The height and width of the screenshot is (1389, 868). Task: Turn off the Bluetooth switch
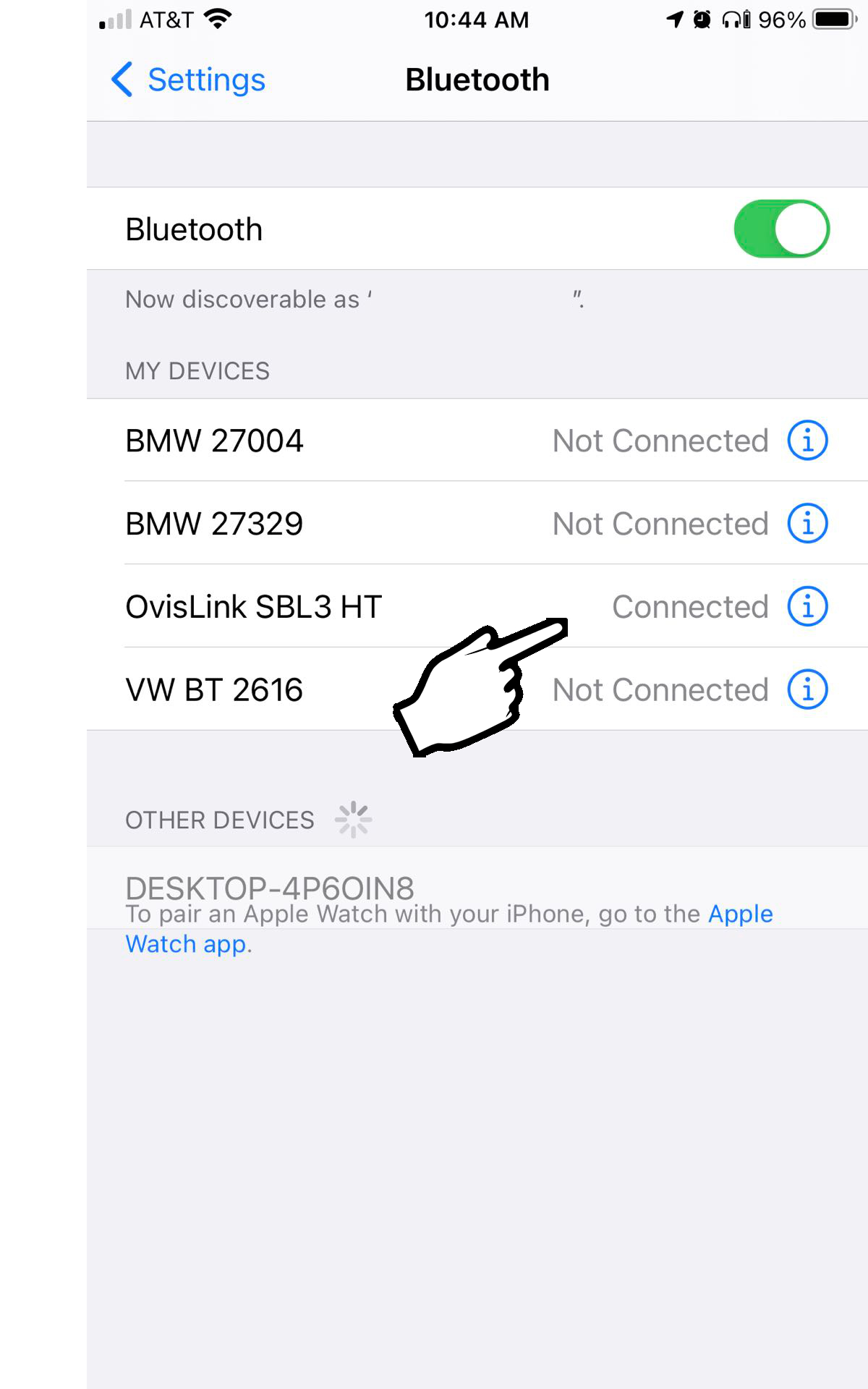pos(781,229)
